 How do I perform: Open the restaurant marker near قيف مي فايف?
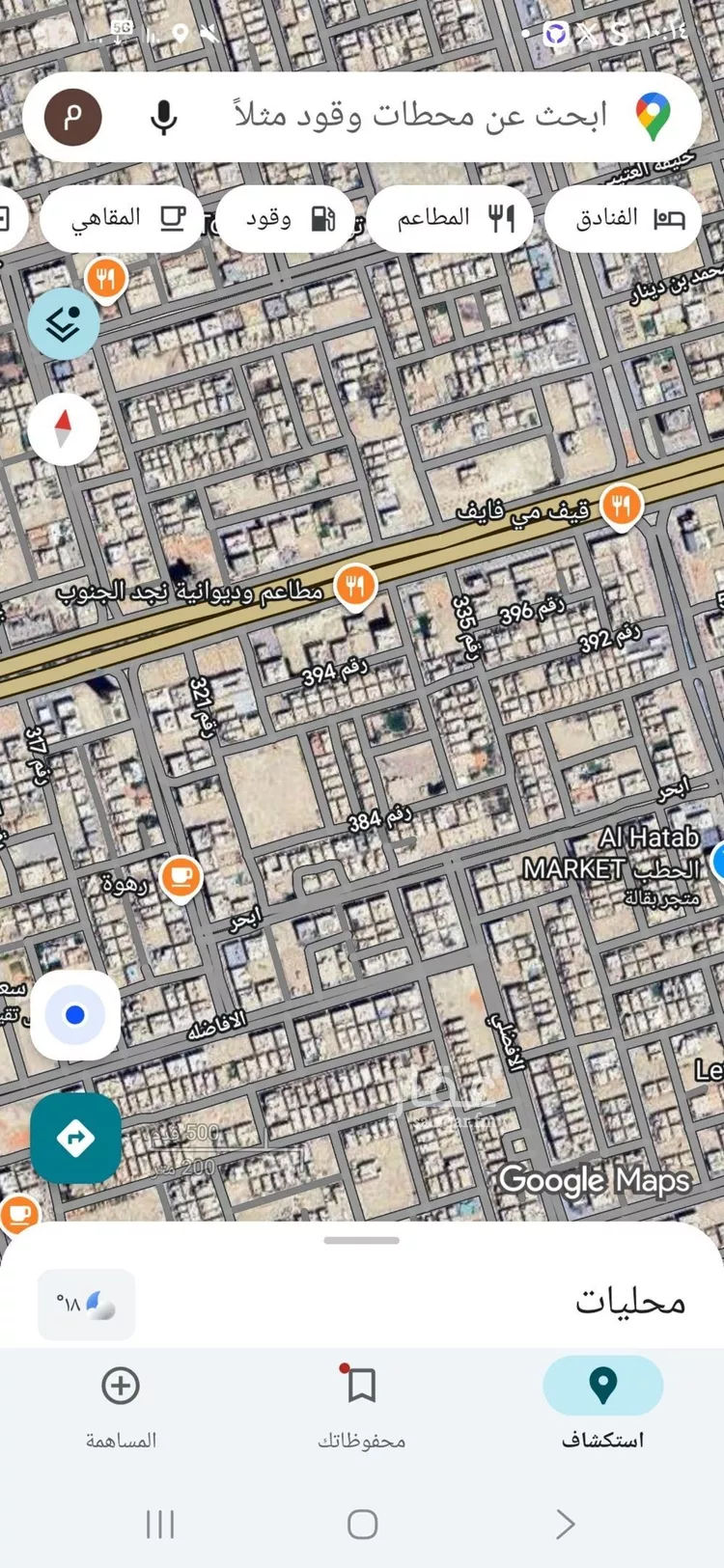point(622,504)
